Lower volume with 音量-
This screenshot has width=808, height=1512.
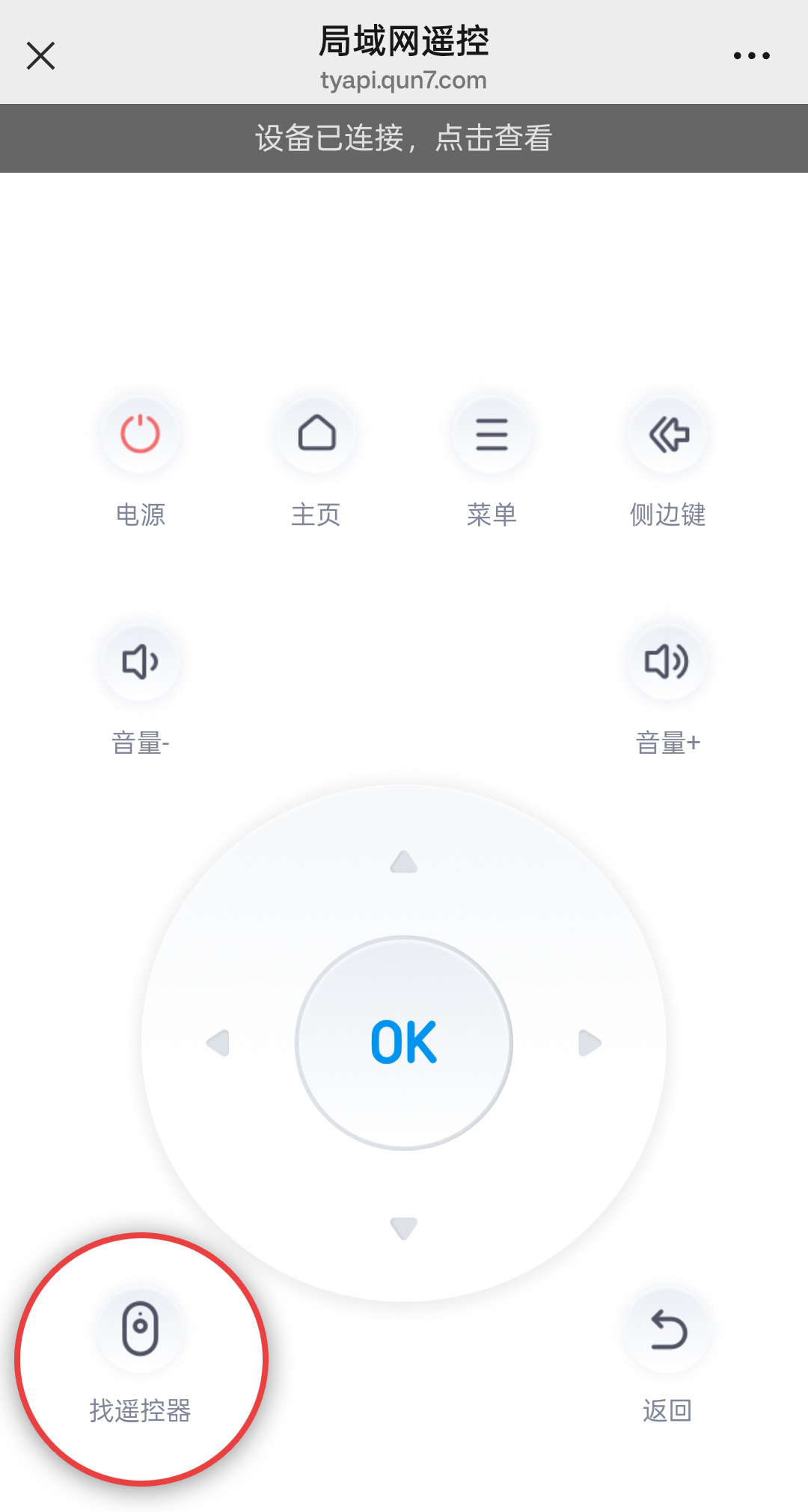(140, 663)
